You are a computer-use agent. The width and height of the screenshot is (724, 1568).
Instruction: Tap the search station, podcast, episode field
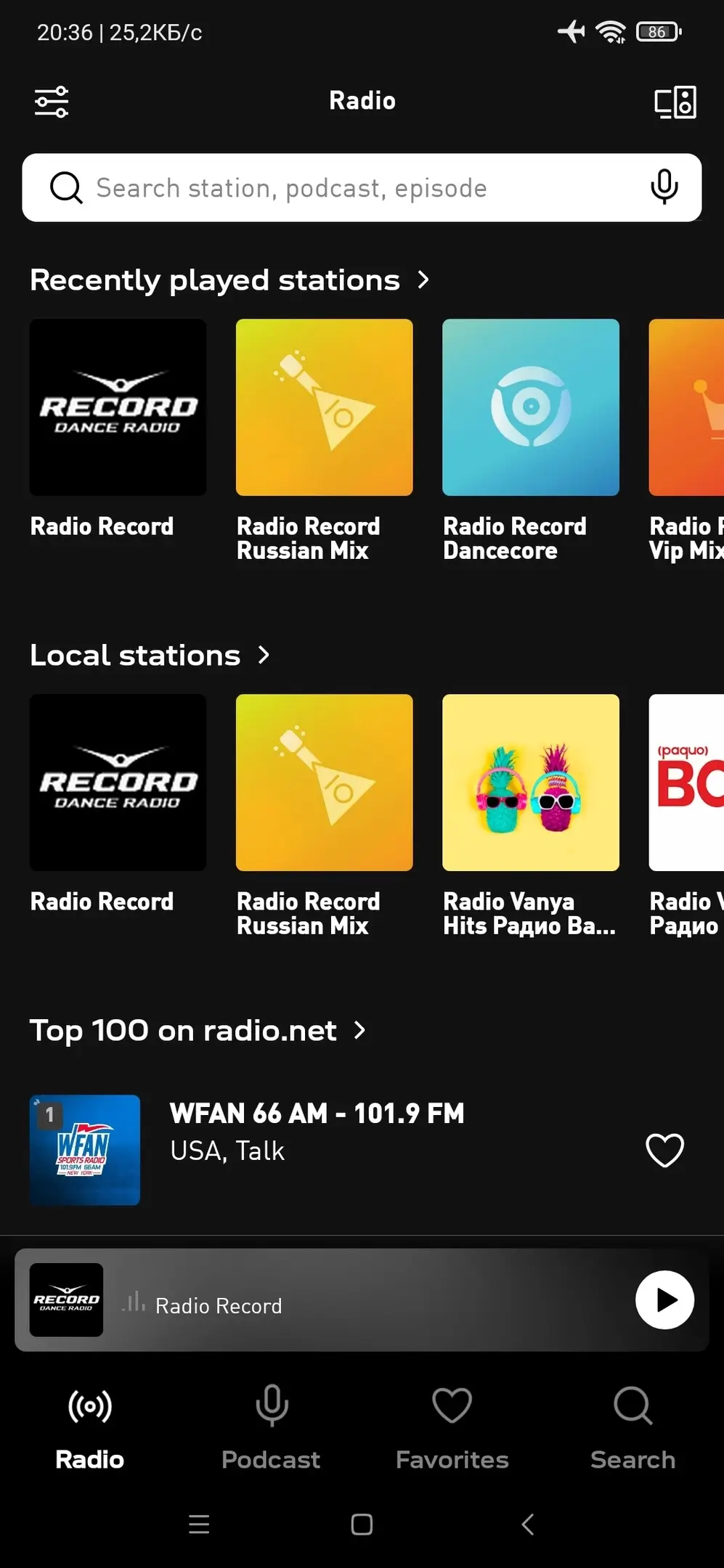[x=362, y=187]
